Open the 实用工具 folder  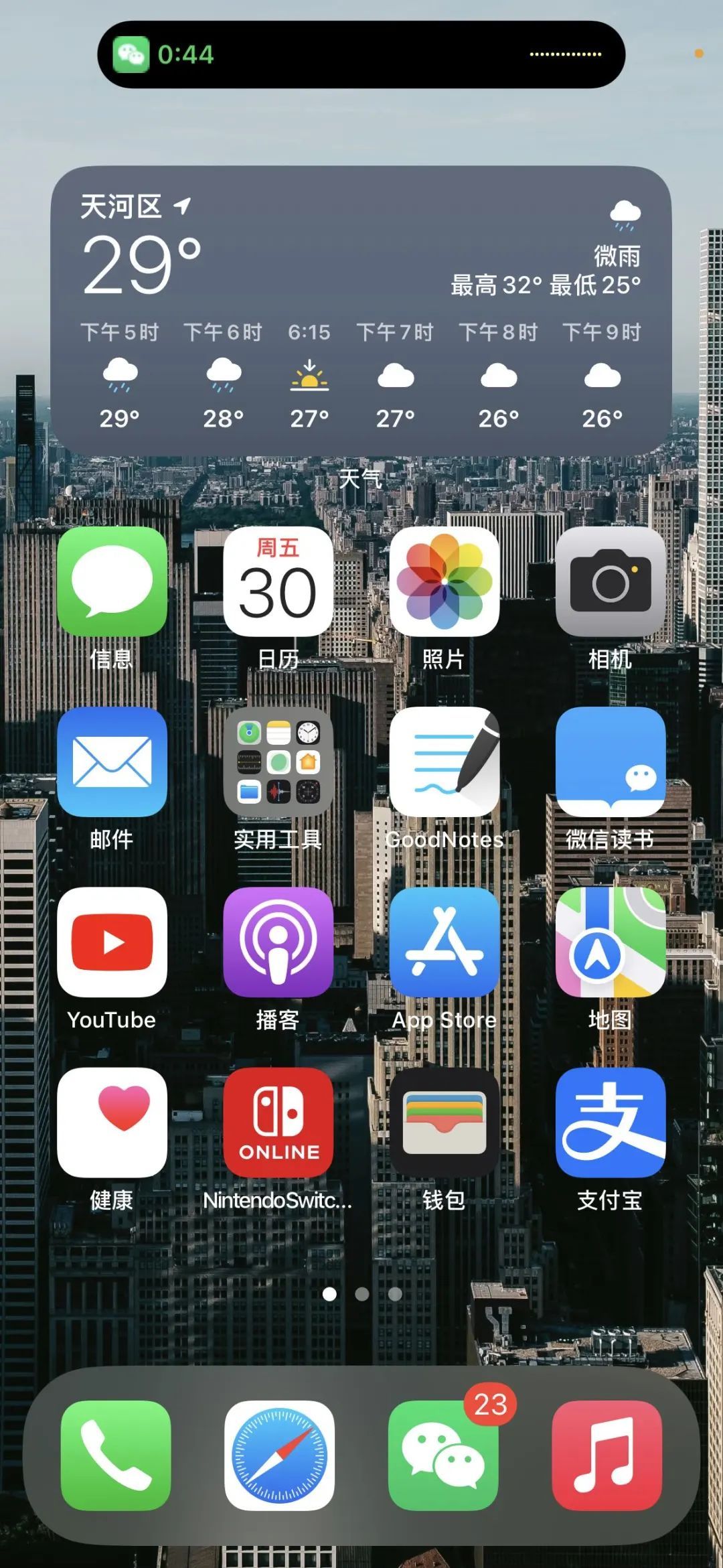[278, 762]
